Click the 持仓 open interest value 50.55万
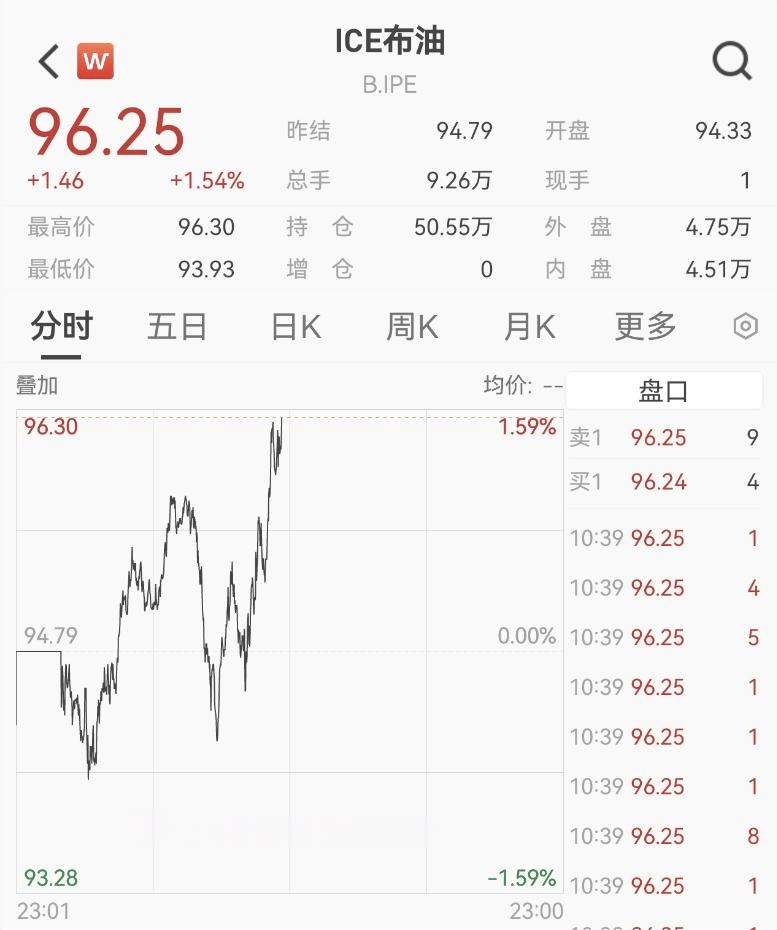 pos(451,227)
